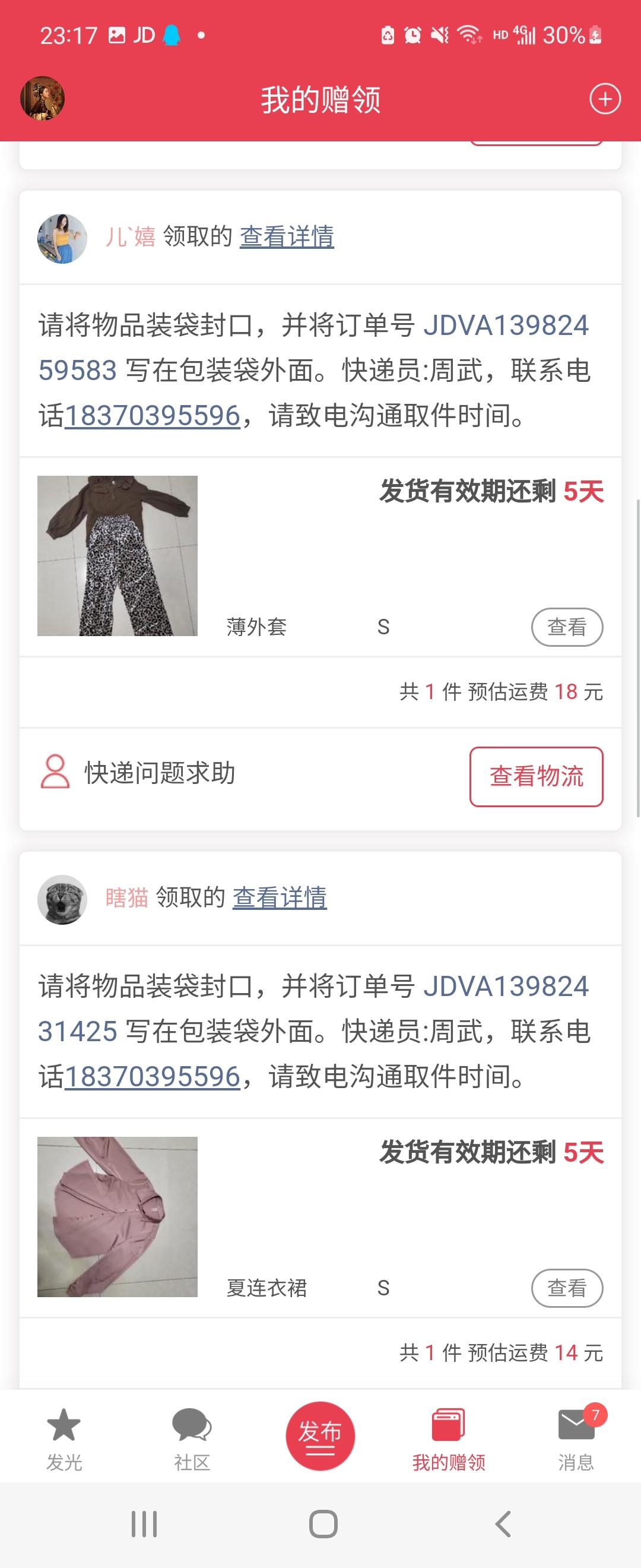This screenshot has height=1568, width=641.
Task: Open 查看详情 for 儿`嬉's claim
Action: coord(287,237)
